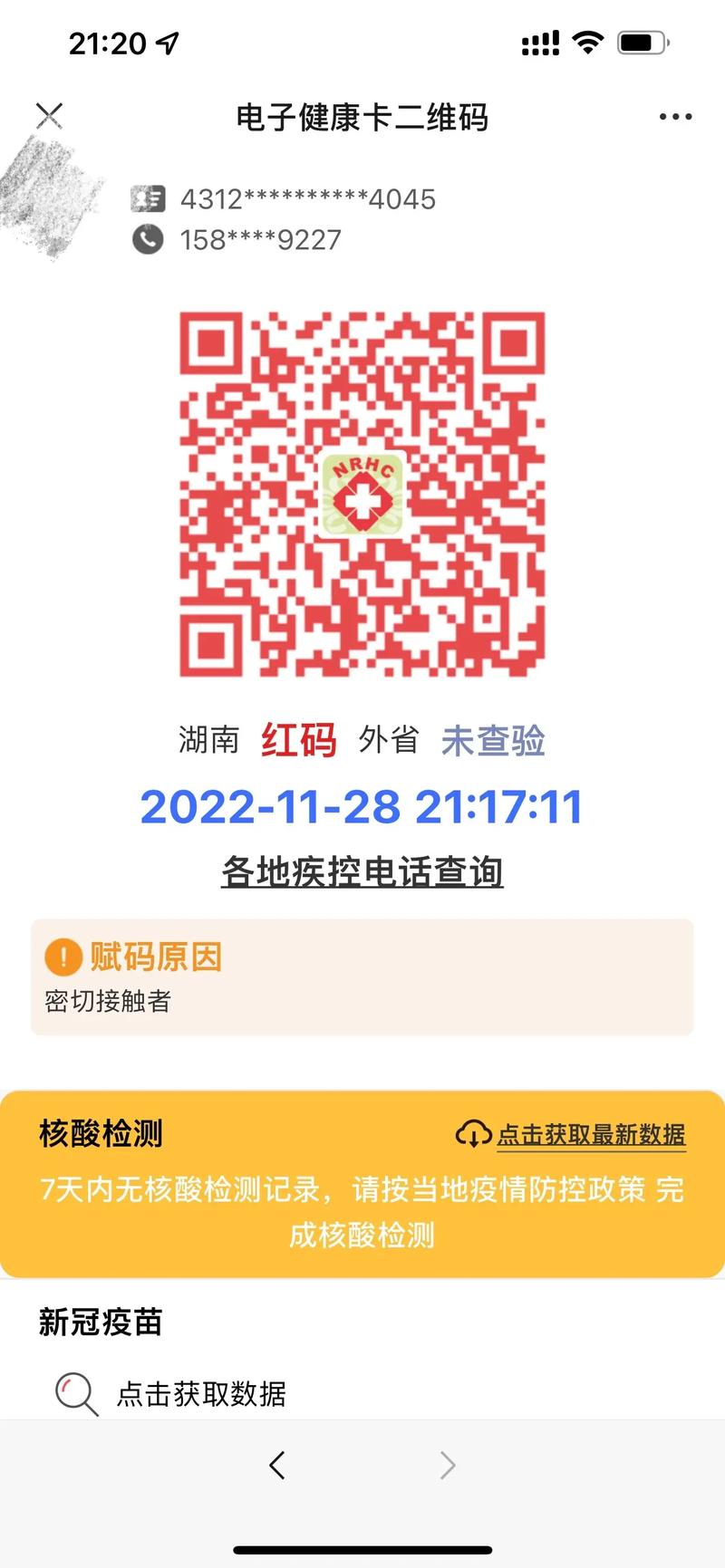
Task: Click the back chevron at page bottom
Action: point(277,1465)
